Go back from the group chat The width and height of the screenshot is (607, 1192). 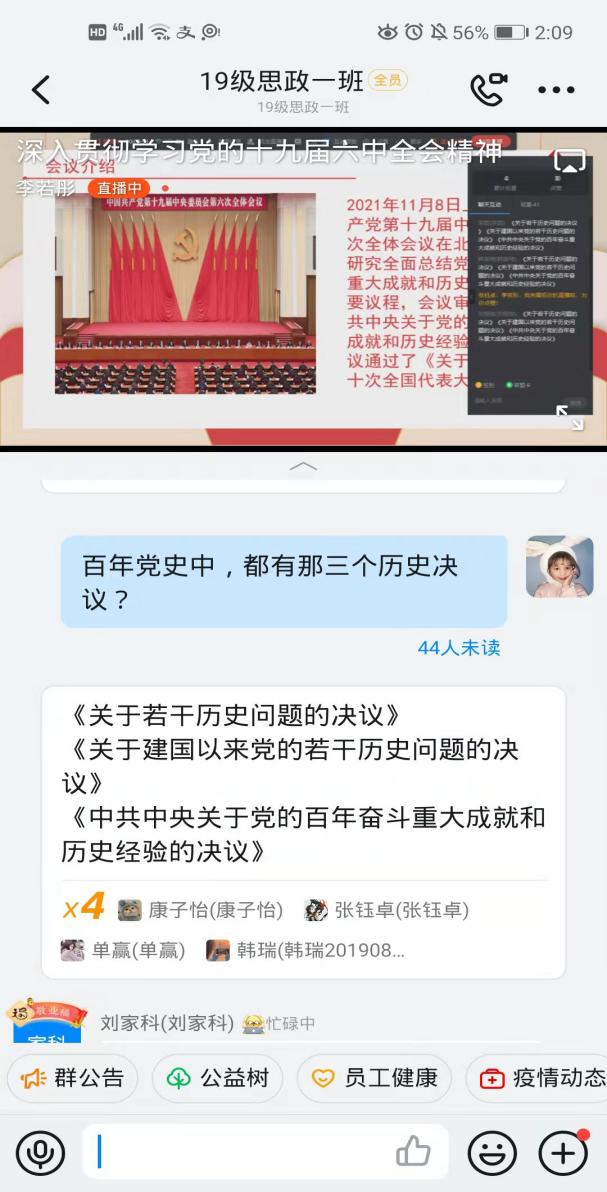pyautogui.click(x=40, y=90)
